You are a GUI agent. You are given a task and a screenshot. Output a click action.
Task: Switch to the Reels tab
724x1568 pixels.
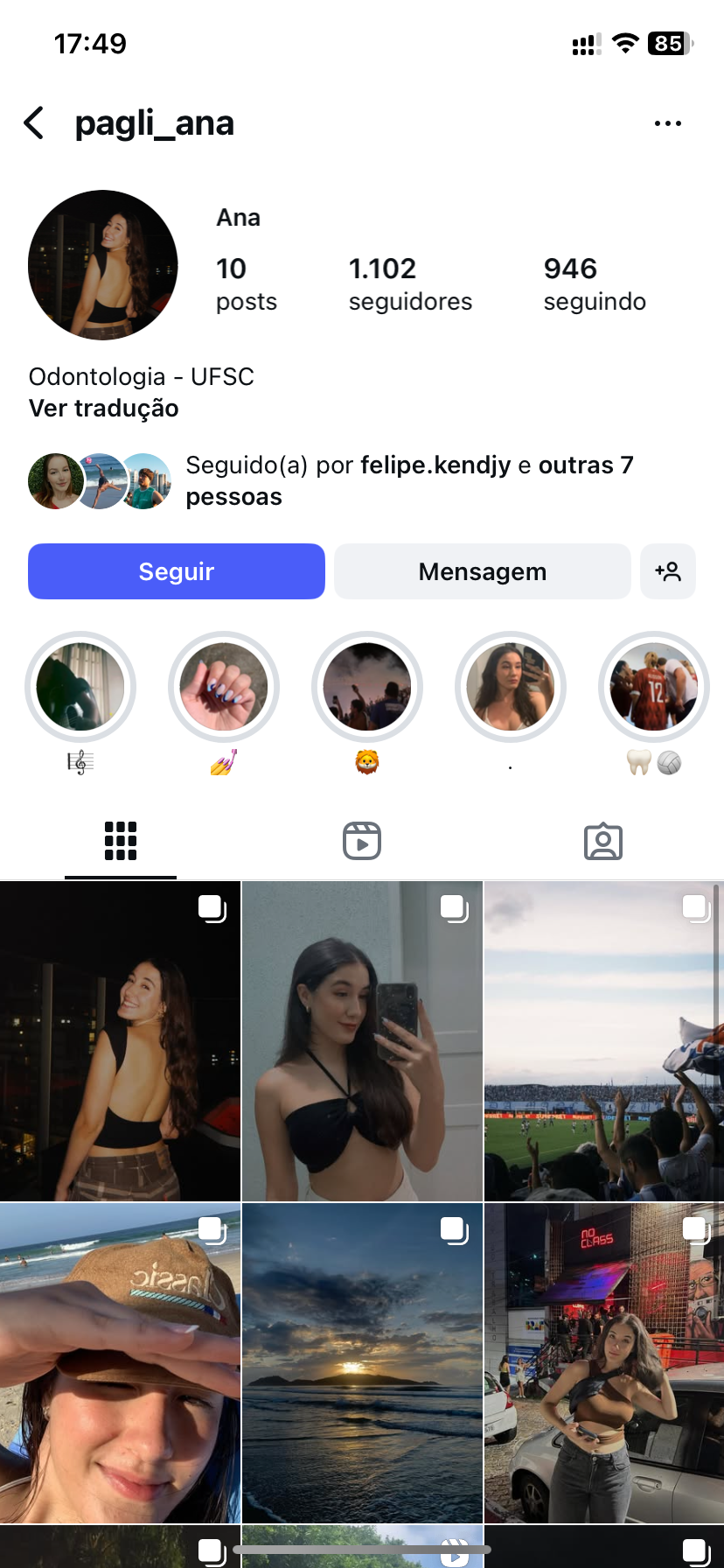click(x=361, y=841)
